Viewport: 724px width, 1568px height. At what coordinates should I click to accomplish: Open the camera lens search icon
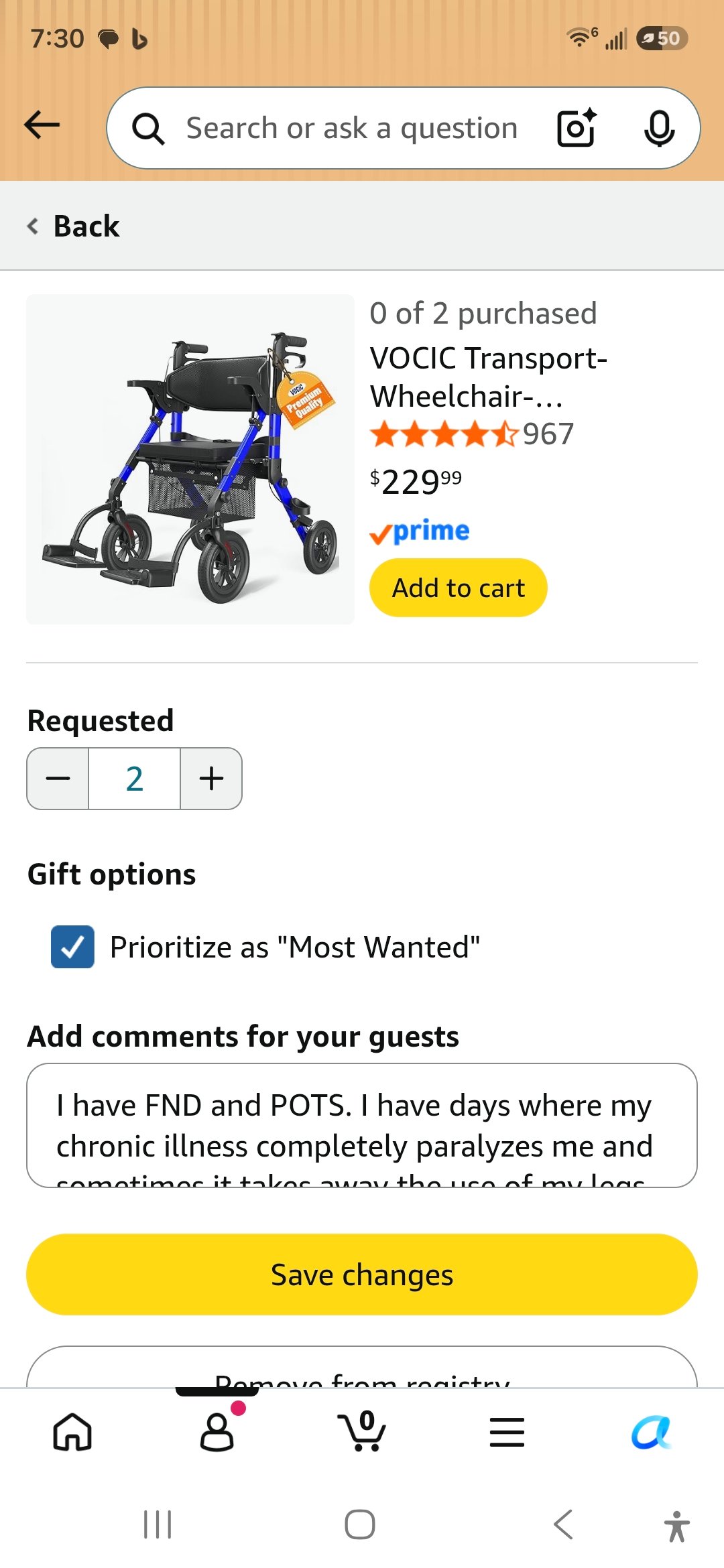pyautogui.click(x=577, y=127)
